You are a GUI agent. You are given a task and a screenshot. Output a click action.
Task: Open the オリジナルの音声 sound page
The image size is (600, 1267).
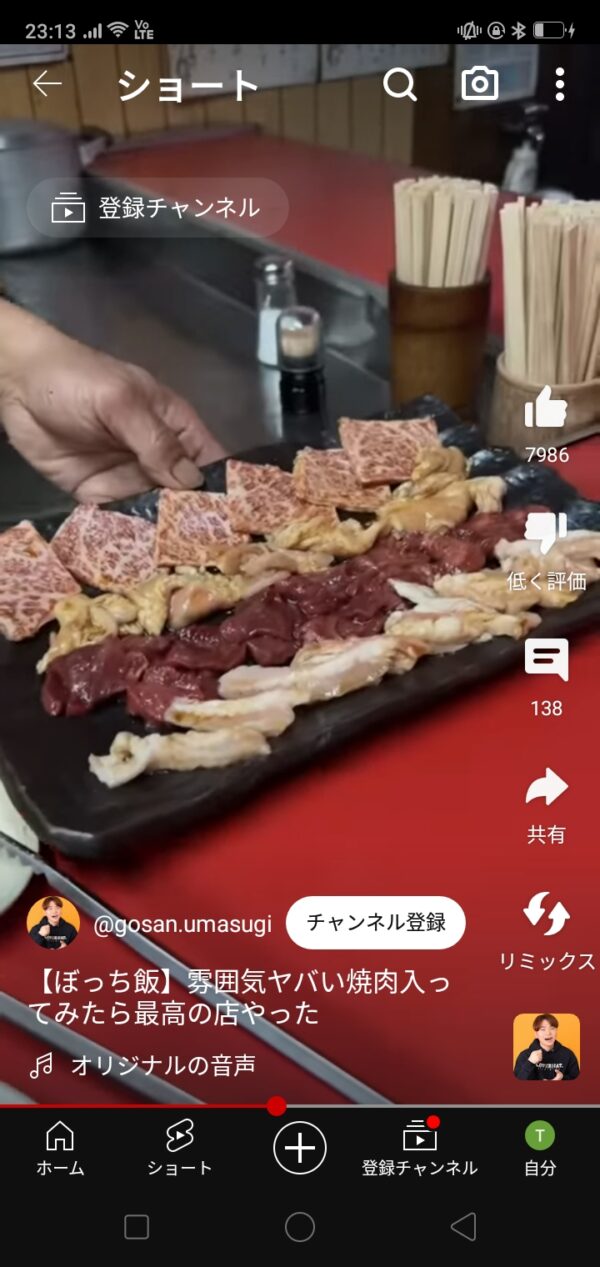(x=163, y=1066)
